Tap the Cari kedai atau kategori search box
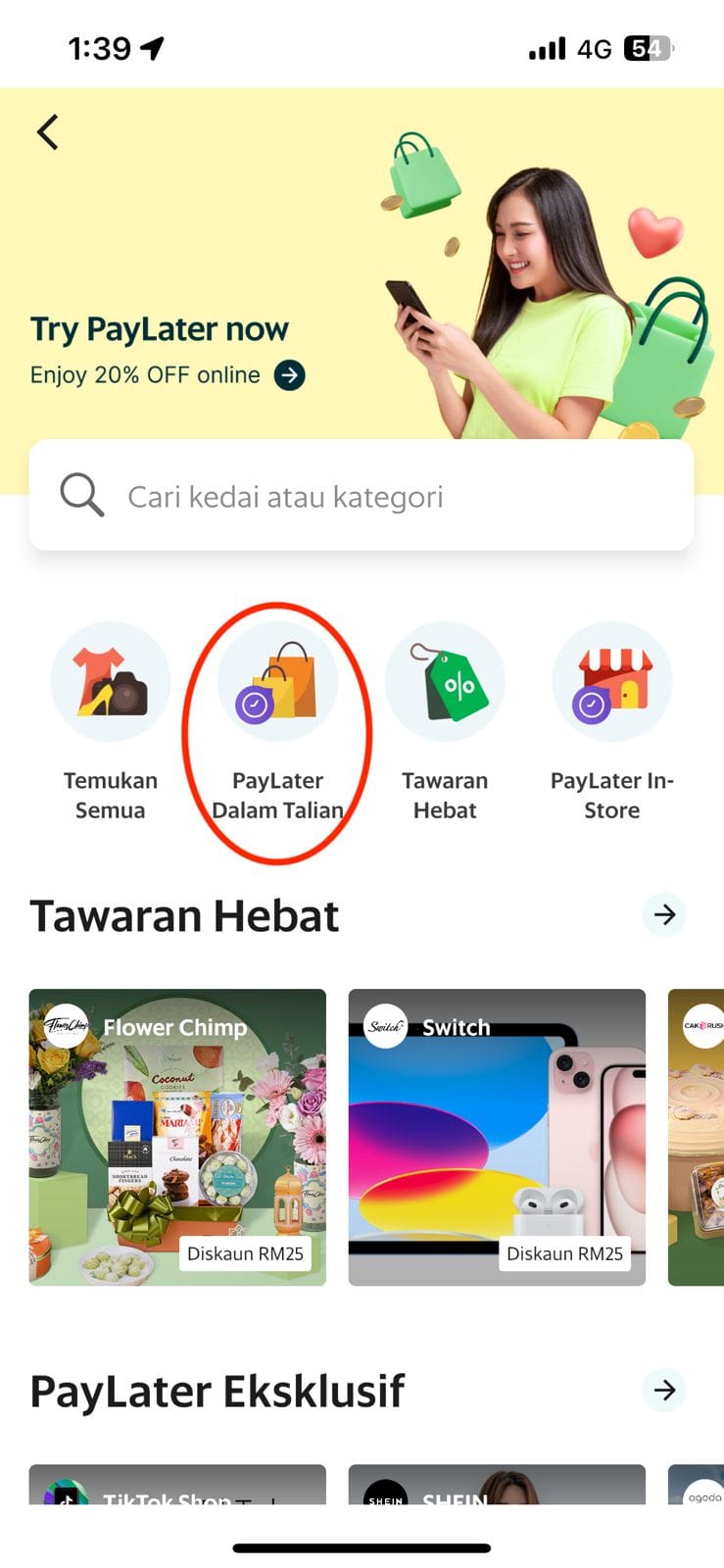Viewport: 724px width, 1568px height. (x=362, y=497)
